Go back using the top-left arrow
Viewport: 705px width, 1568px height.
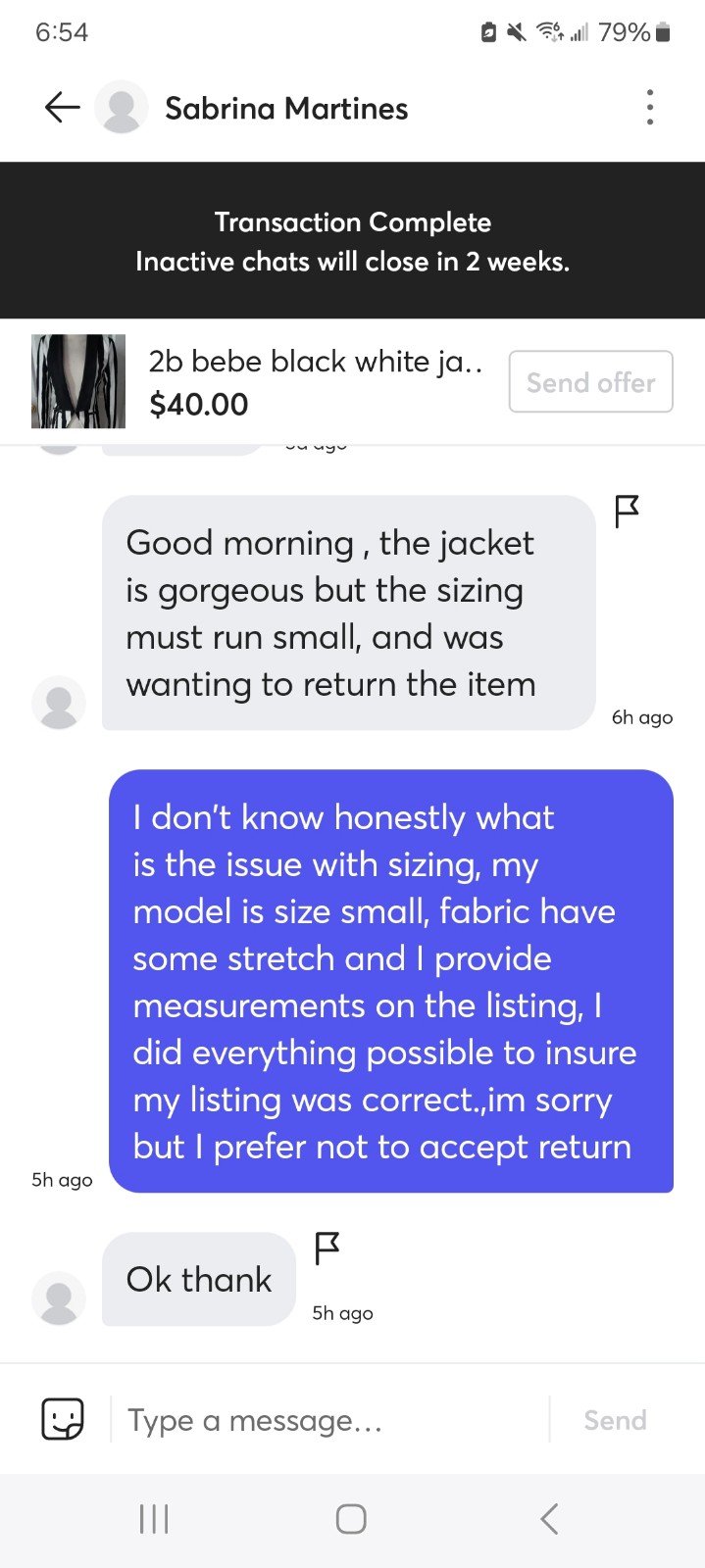tap(62, 107)
